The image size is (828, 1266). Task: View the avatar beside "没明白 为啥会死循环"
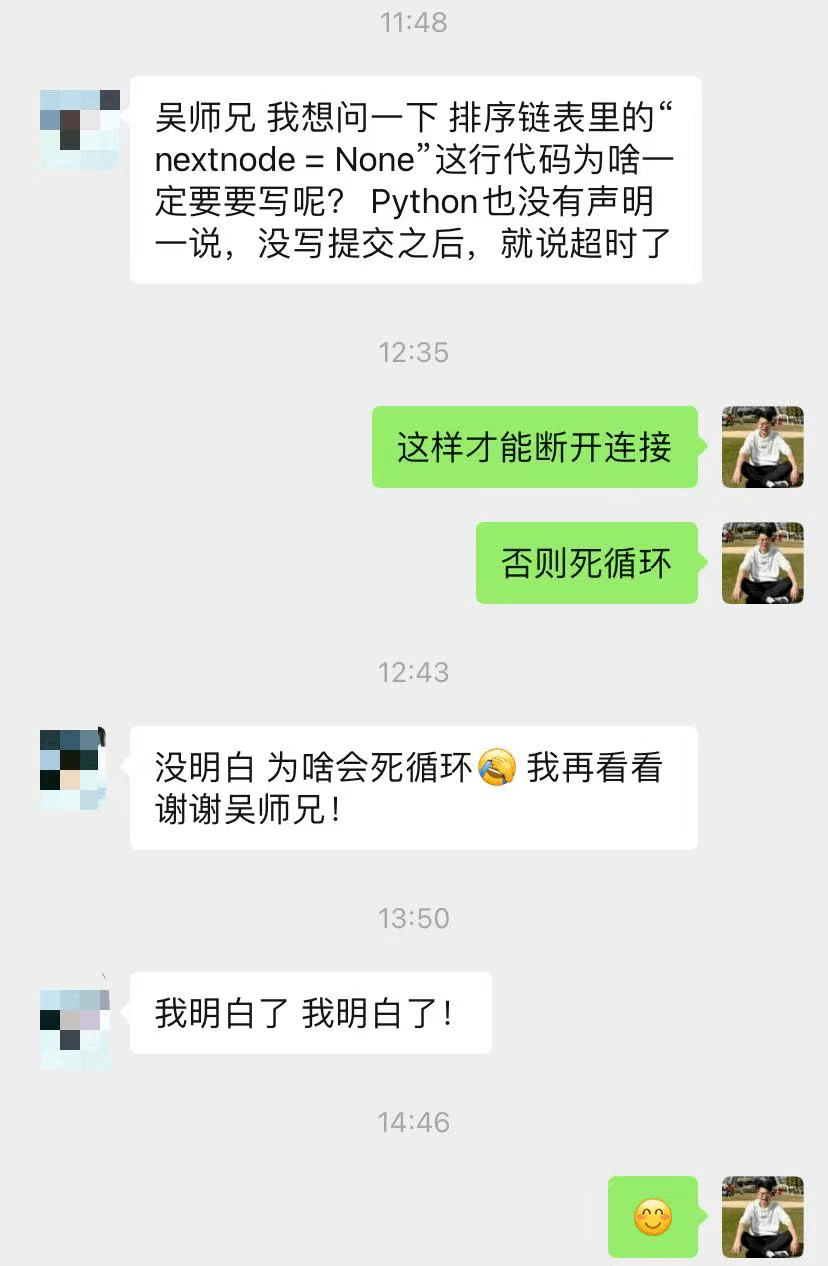coord(72,769)
